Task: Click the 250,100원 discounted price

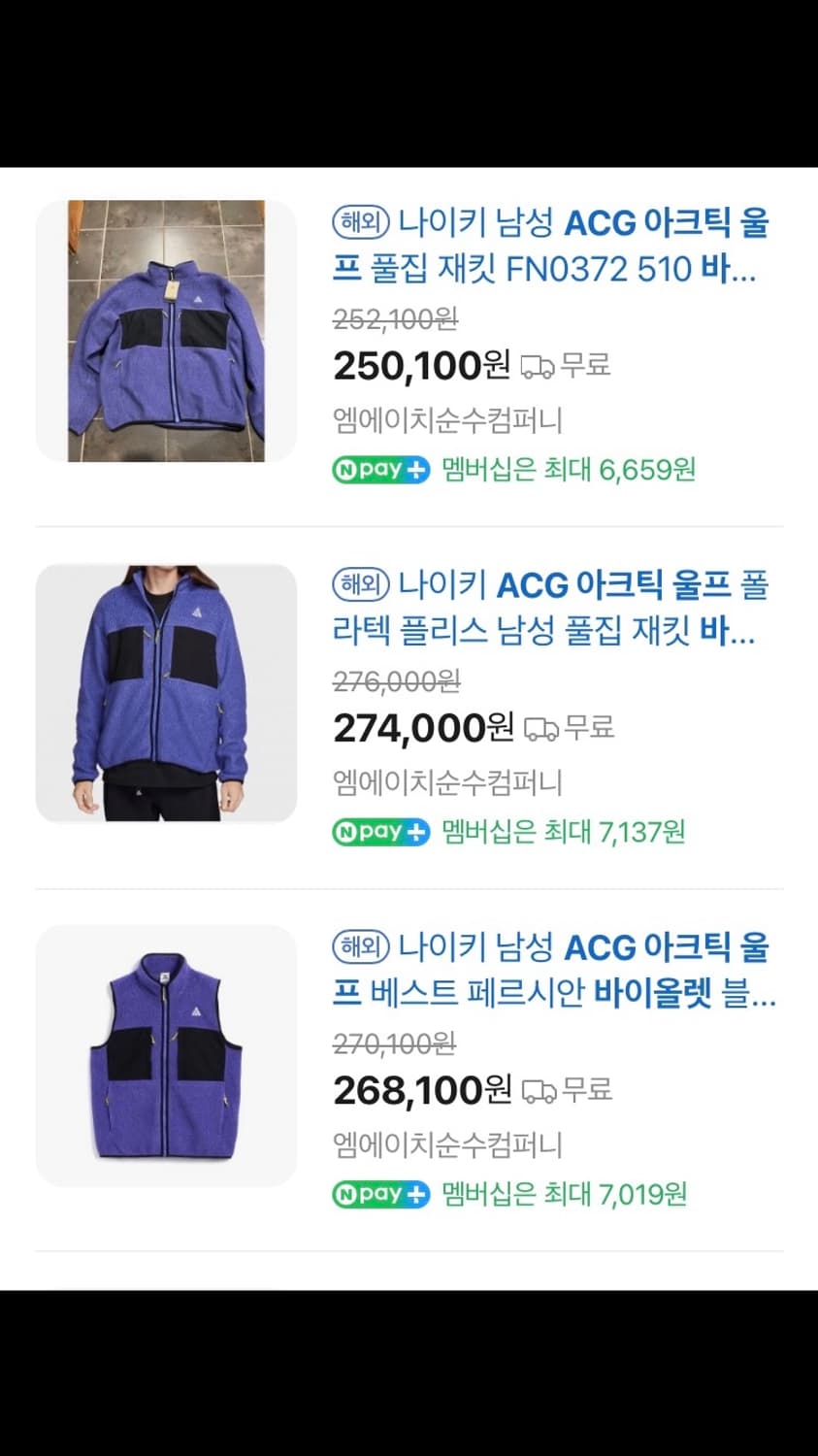Action: pos(418,366)
